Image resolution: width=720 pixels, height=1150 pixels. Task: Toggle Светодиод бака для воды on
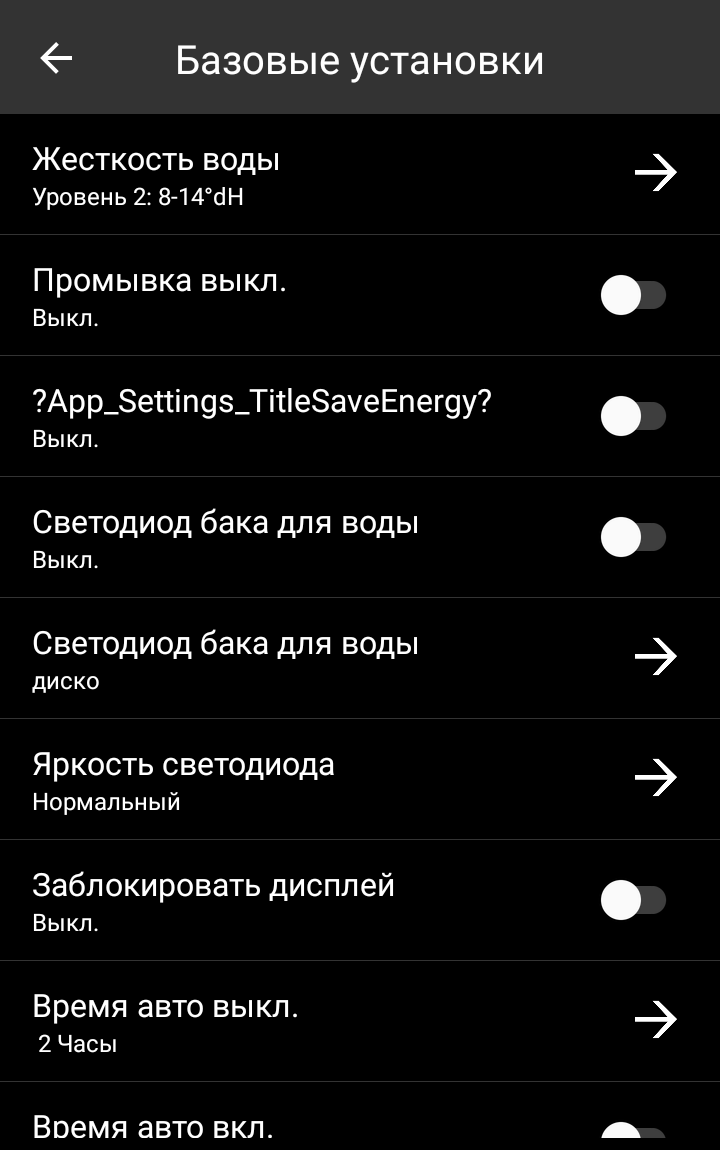coord(633,538)
